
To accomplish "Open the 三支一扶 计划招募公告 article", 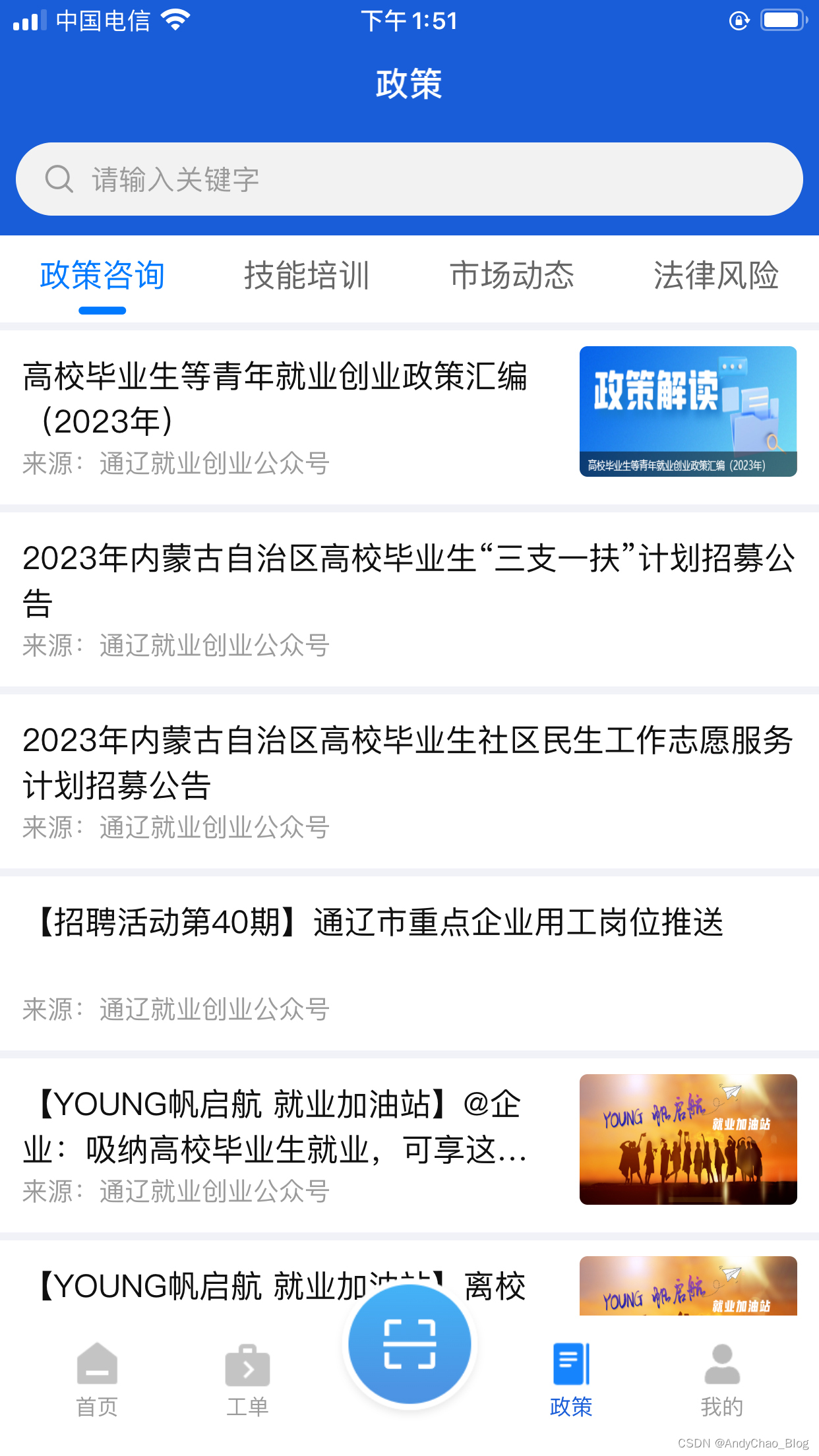I will click(x=409, y=580).
